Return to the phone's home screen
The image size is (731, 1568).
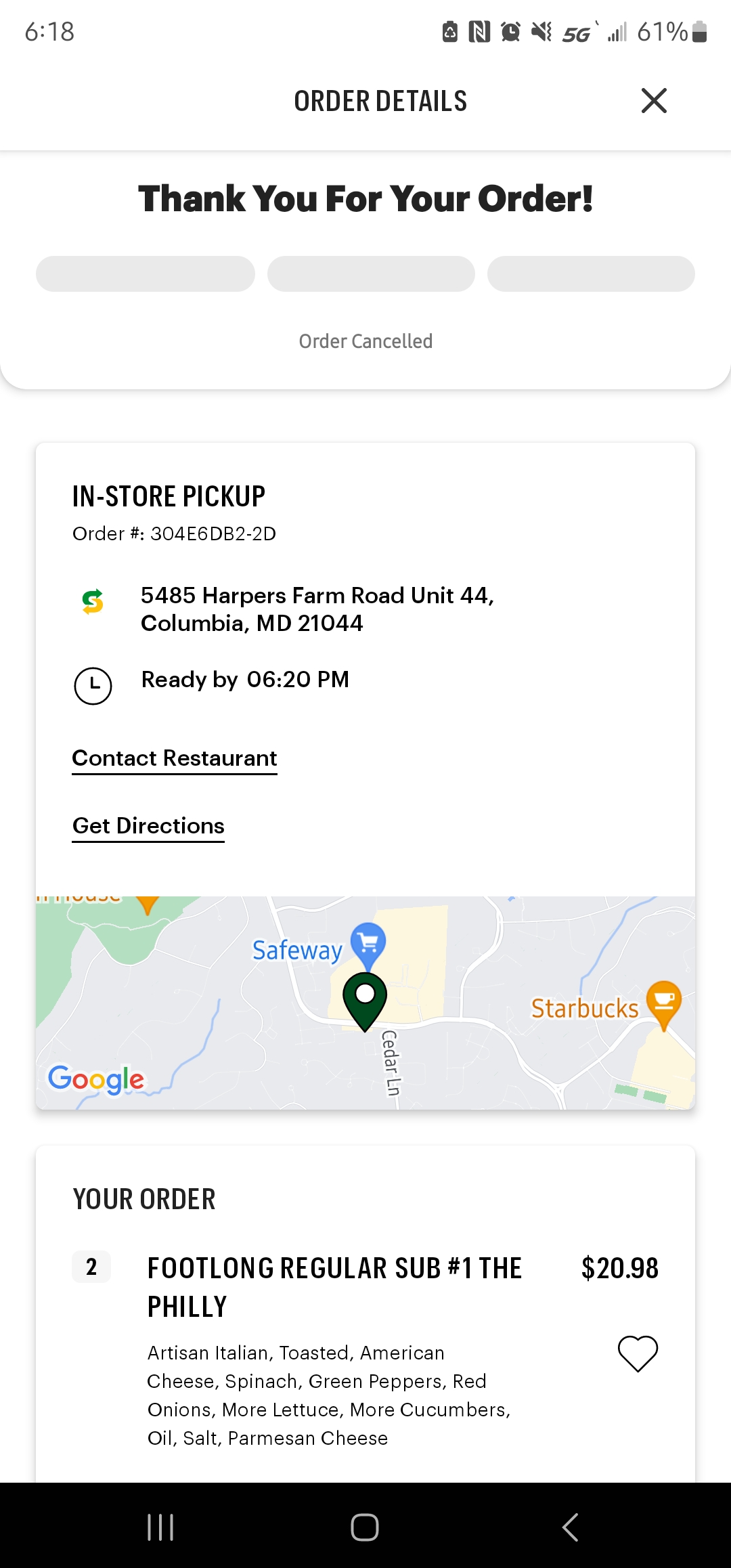[365, 1527]
